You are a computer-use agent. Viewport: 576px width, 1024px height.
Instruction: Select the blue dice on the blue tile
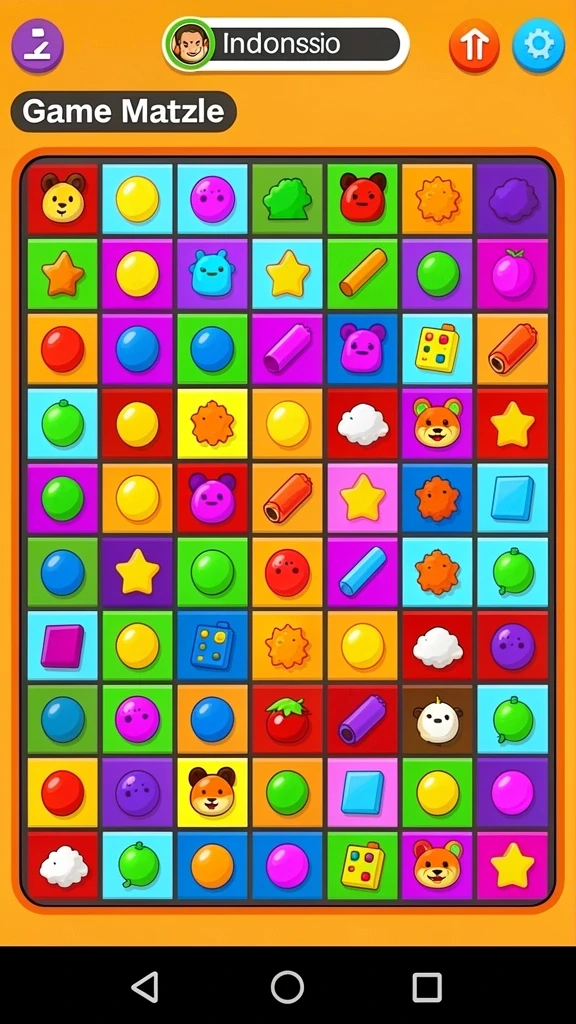point(212,646)
